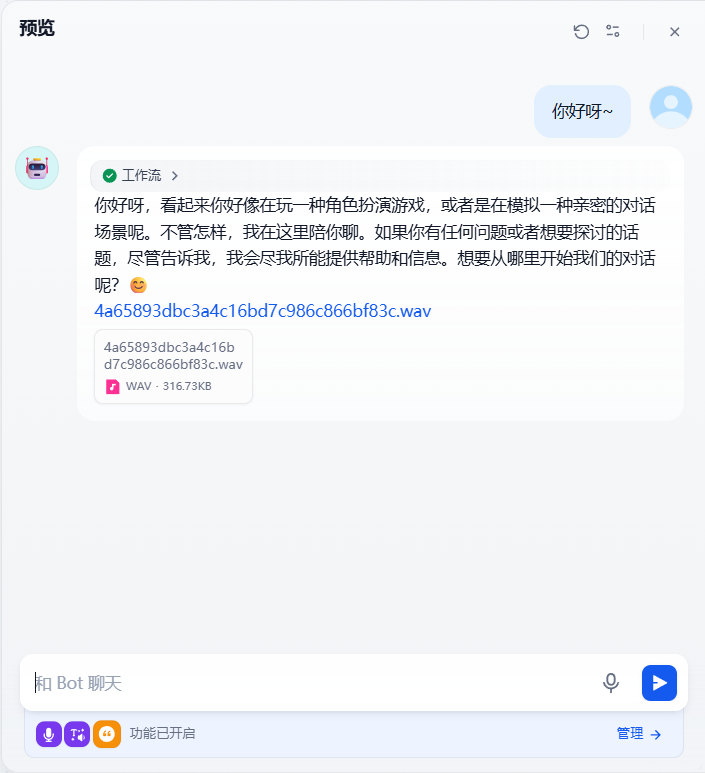Viewport: 705px width, 773px height.
Task: Start voice input with the microphone
Action: pos(611,683)
